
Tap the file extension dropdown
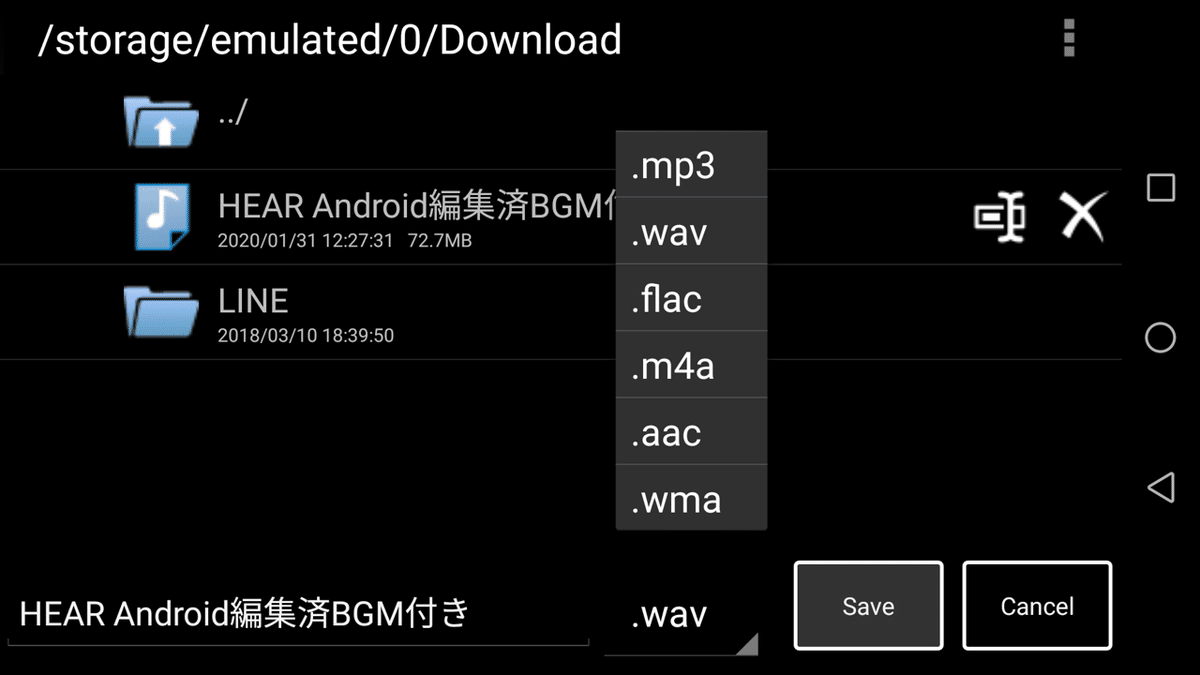click(682, 615)
